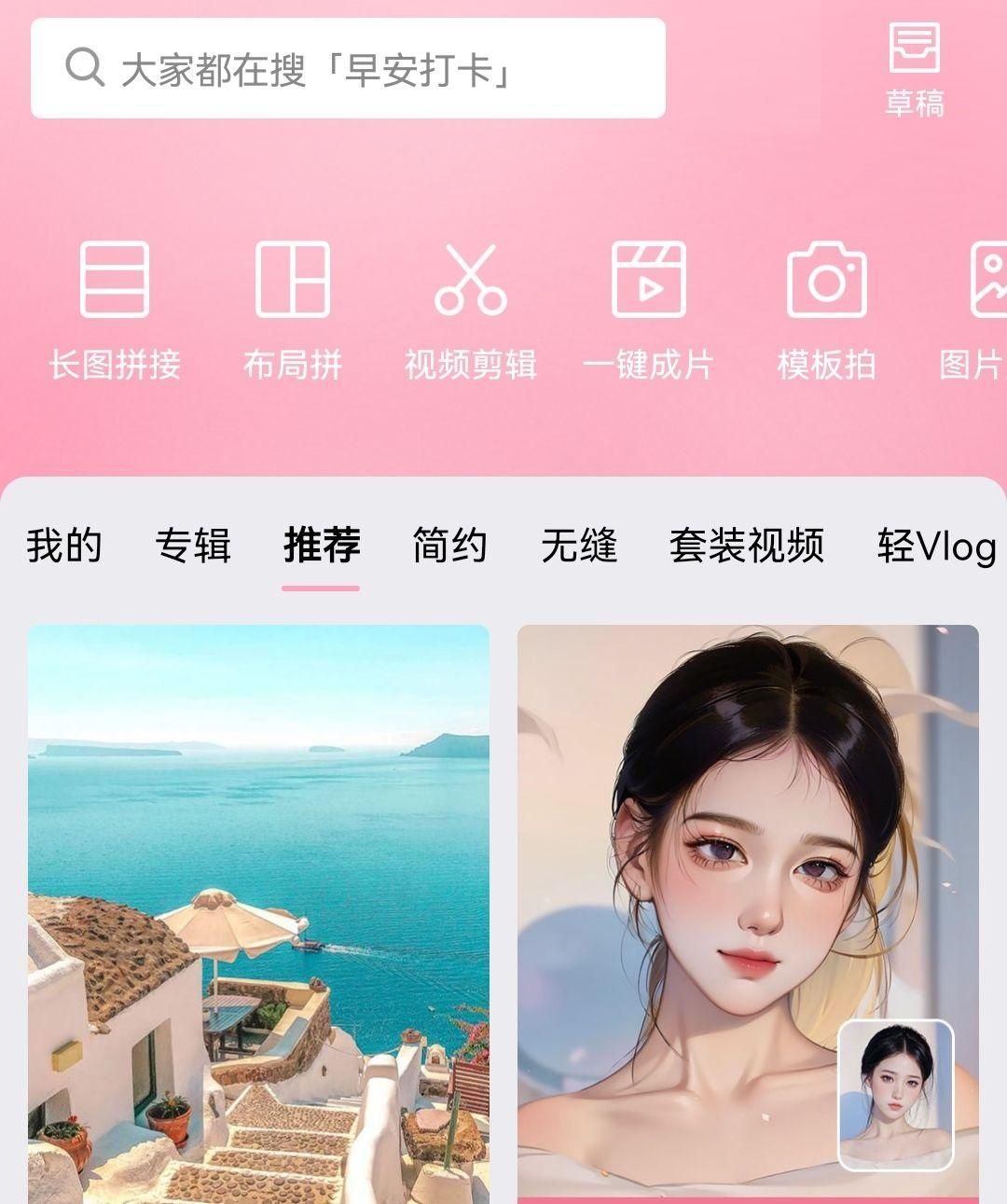The width and height of the screenshot is (1007, 1204).
Task: Open the 套装视频 tab
Action: [x=747, y=546]
